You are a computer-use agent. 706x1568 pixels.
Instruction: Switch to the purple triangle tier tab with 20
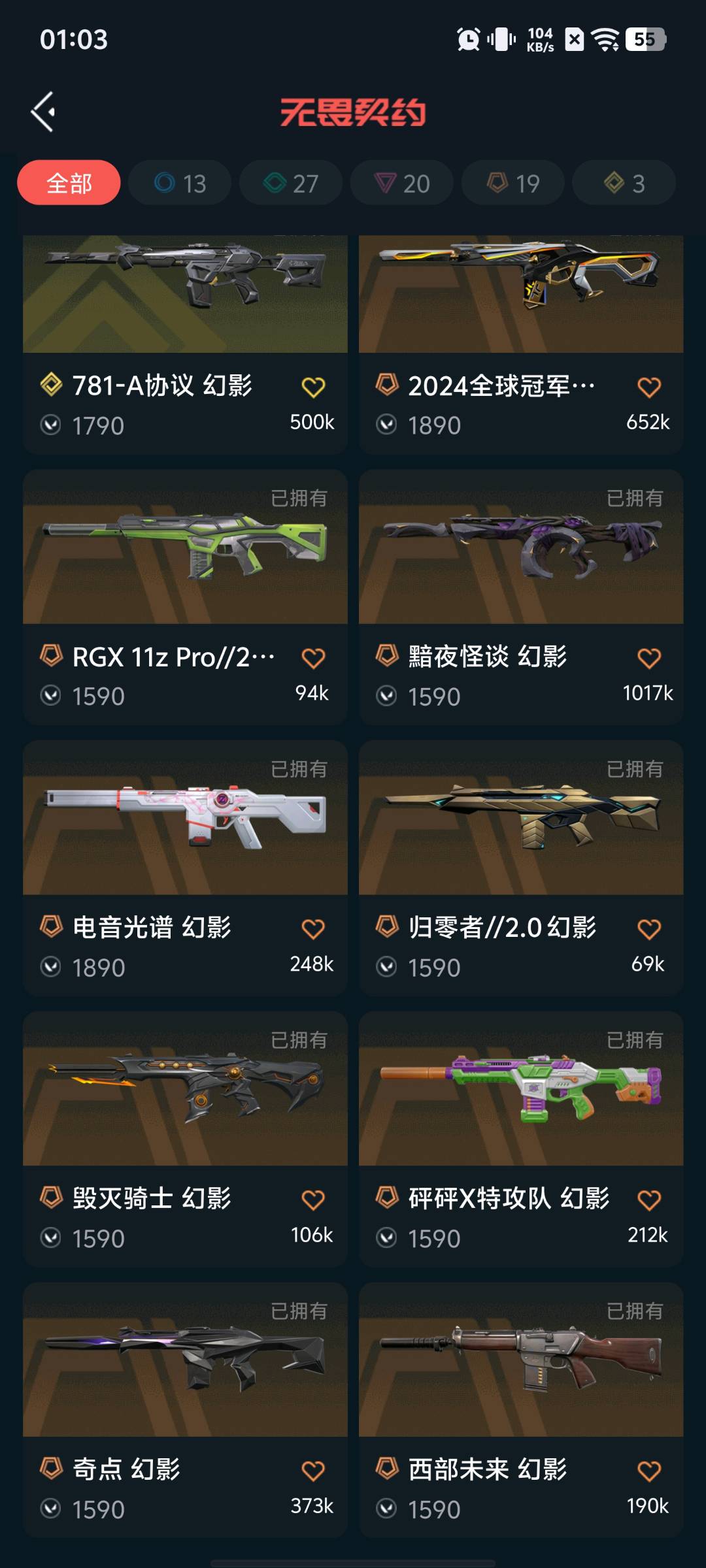coord(402,183)
